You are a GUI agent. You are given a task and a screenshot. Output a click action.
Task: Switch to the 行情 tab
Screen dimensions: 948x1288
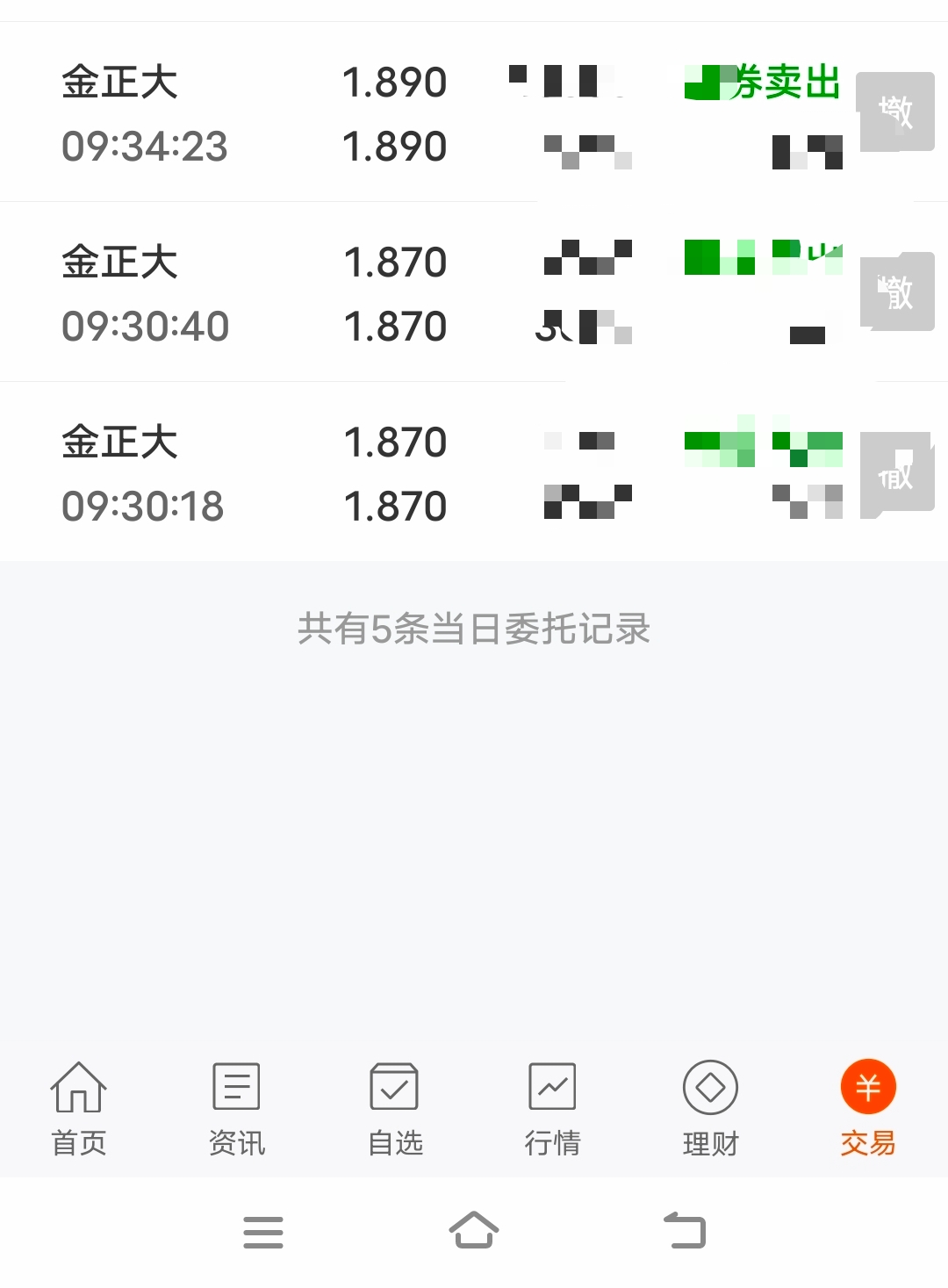point(552,1108)
